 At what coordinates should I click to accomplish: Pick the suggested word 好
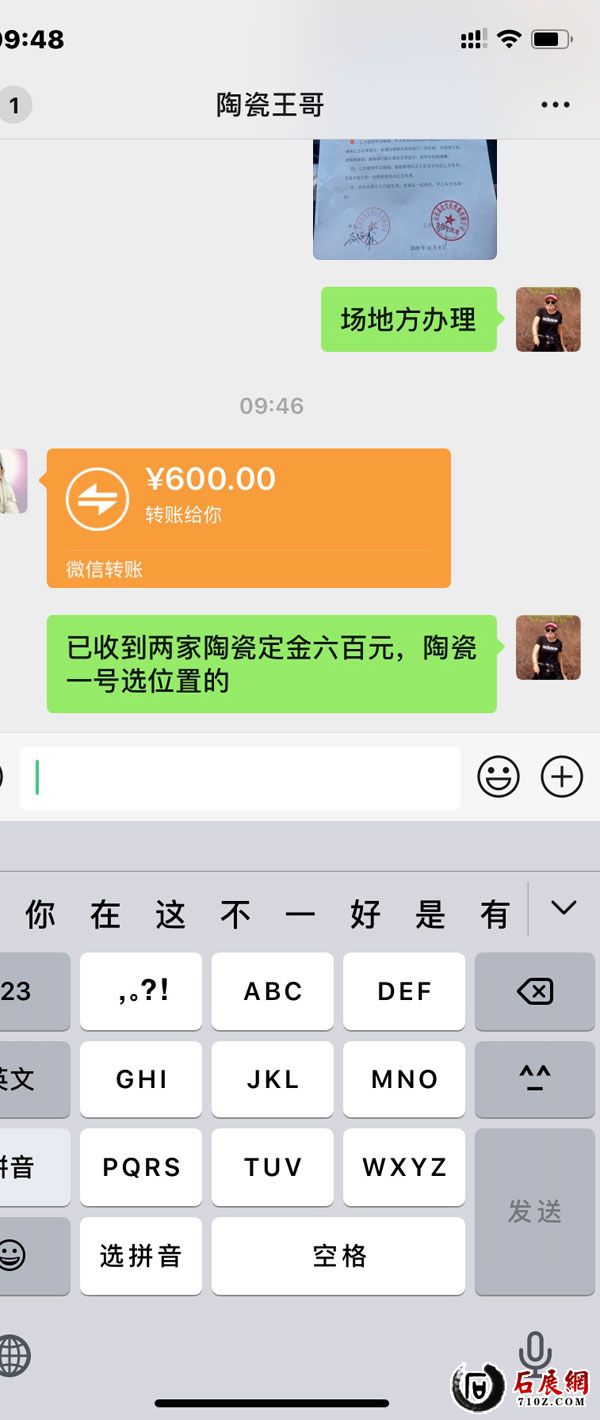point(365,913)
